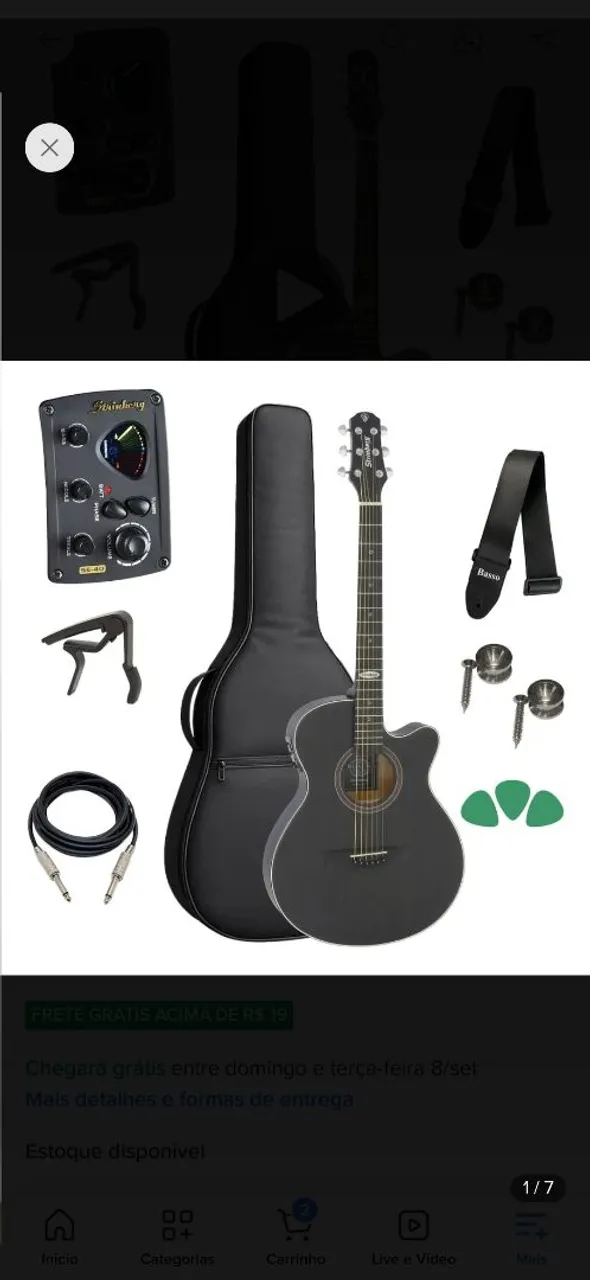Close the product image viewer
Screen dimensions: 590x1280
(x=49, y=148)
